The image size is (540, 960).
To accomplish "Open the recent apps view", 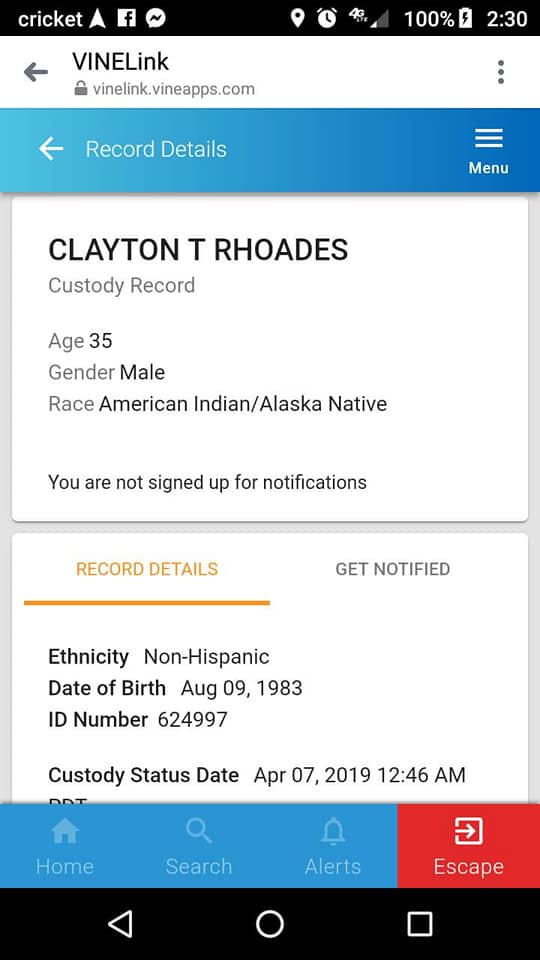I will (420, 923).
